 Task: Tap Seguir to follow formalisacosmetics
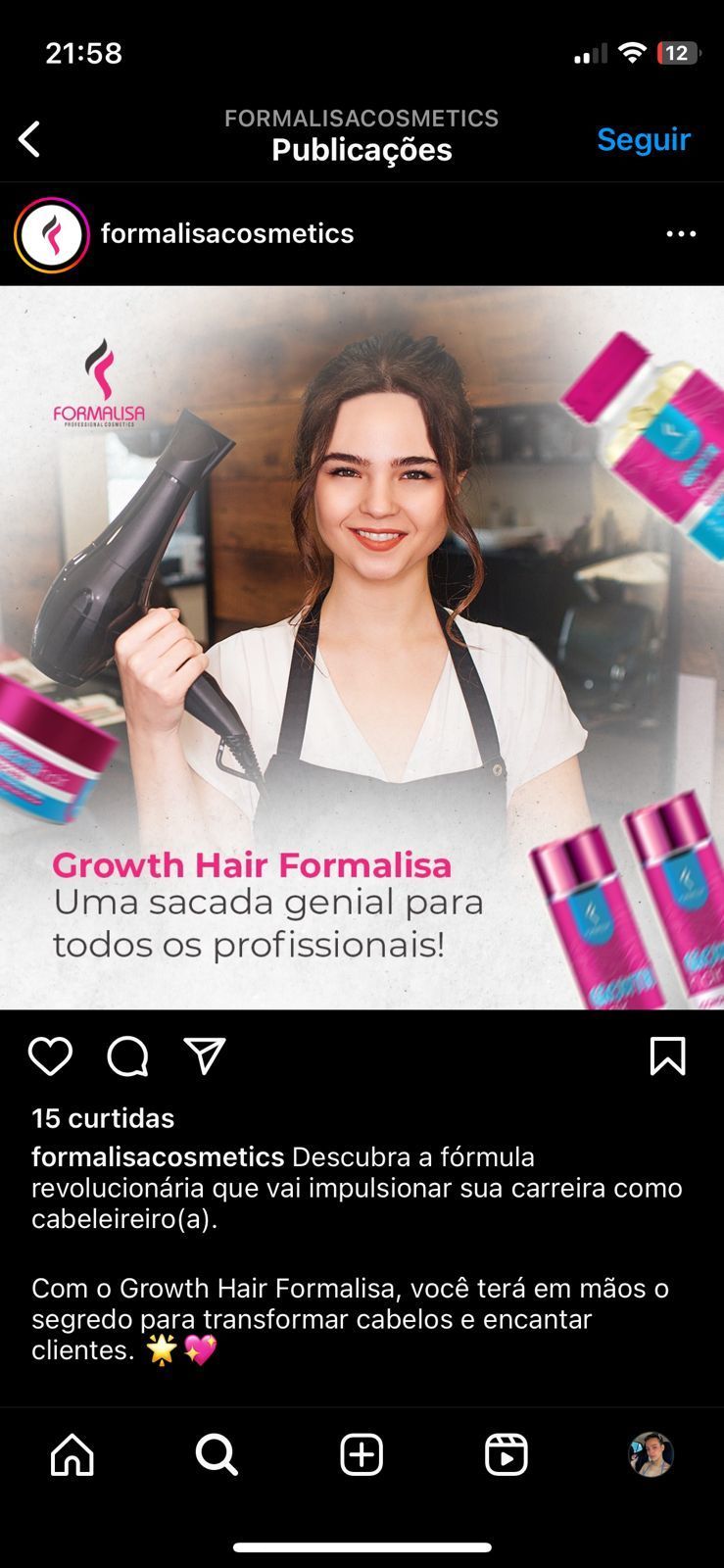[x=644, y=139]
